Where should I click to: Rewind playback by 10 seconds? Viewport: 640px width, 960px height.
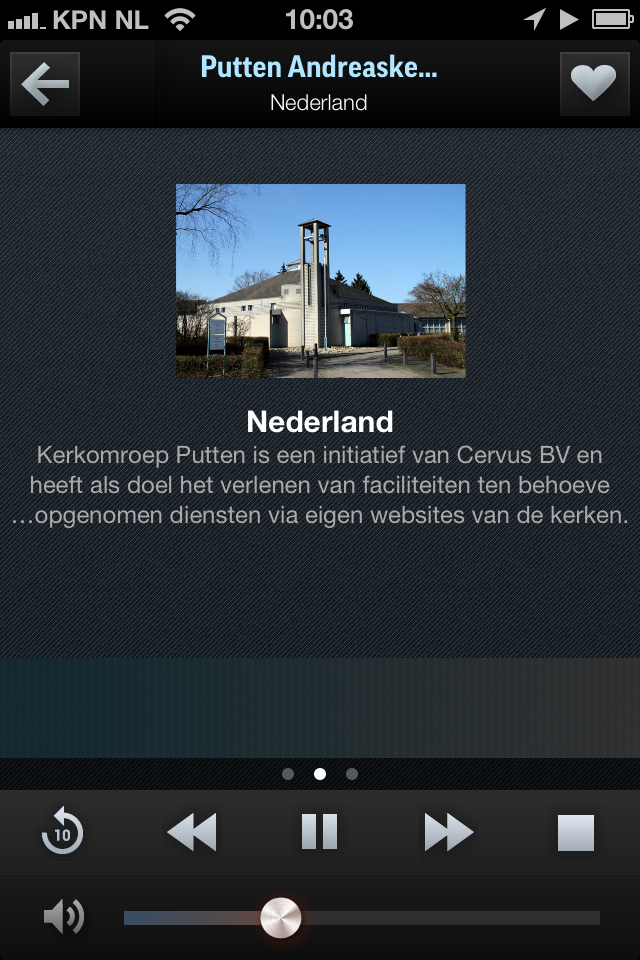(x=63, y=832)
